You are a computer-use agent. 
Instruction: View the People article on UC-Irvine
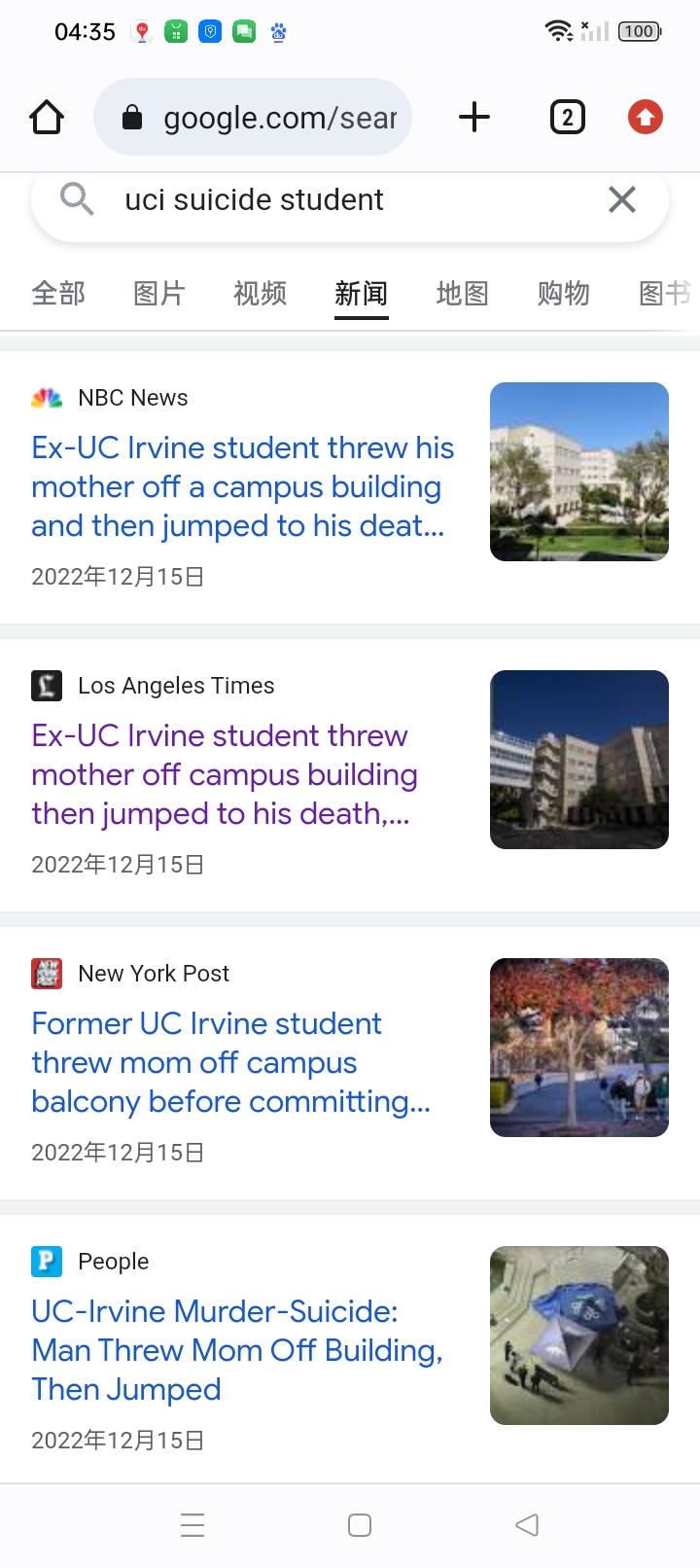[x=237, y=1350]
